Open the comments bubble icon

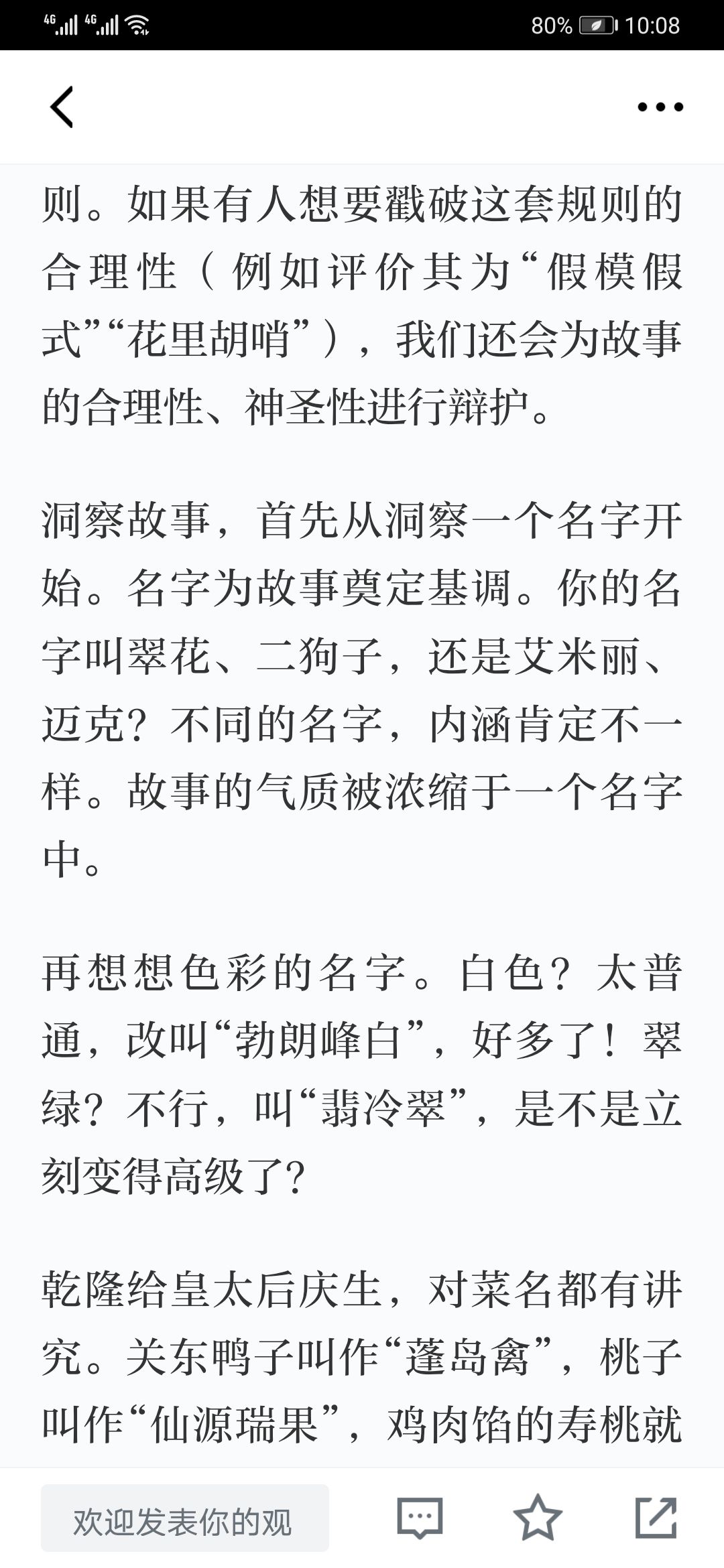click(420, 1518)
